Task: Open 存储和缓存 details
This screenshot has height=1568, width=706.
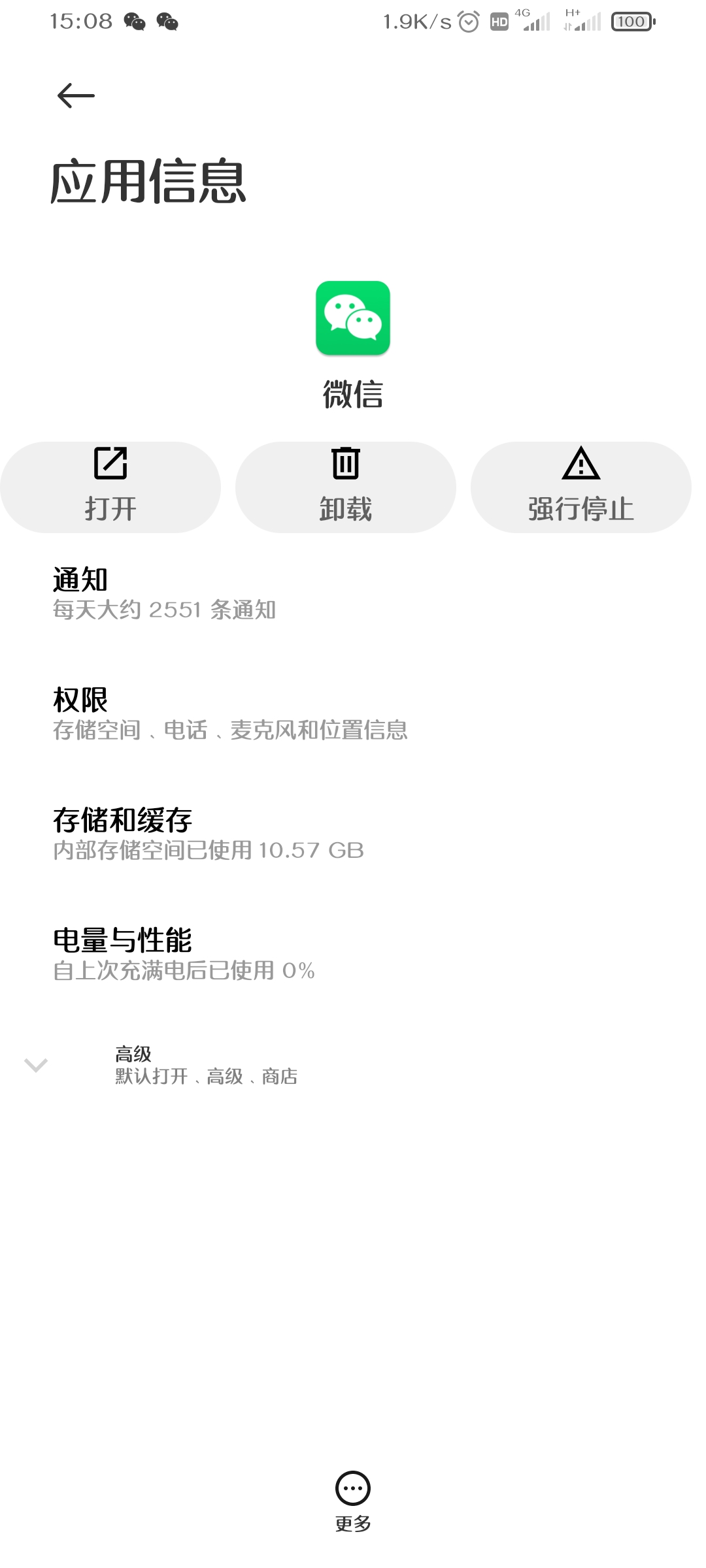Action: coord(353,834)
